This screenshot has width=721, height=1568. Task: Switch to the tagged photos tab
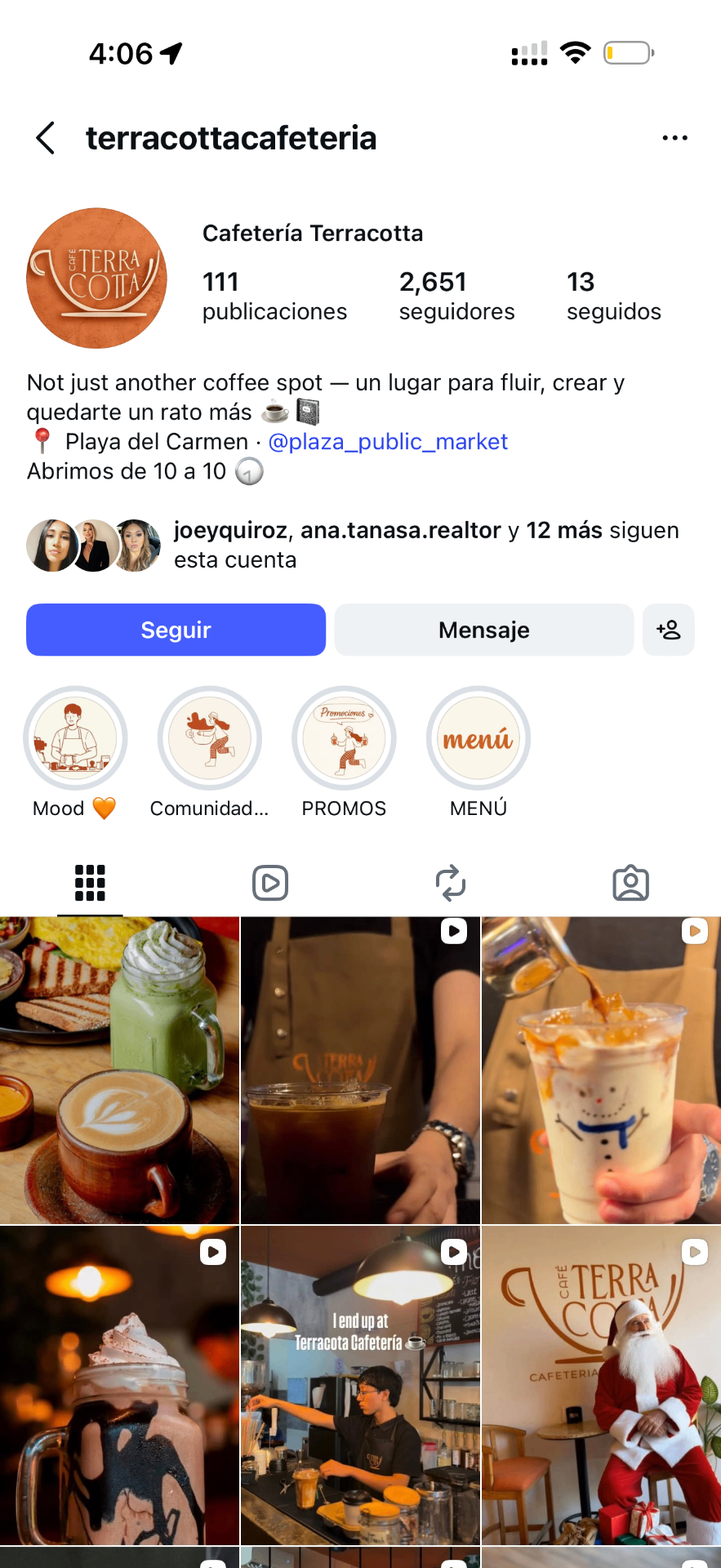630,883
